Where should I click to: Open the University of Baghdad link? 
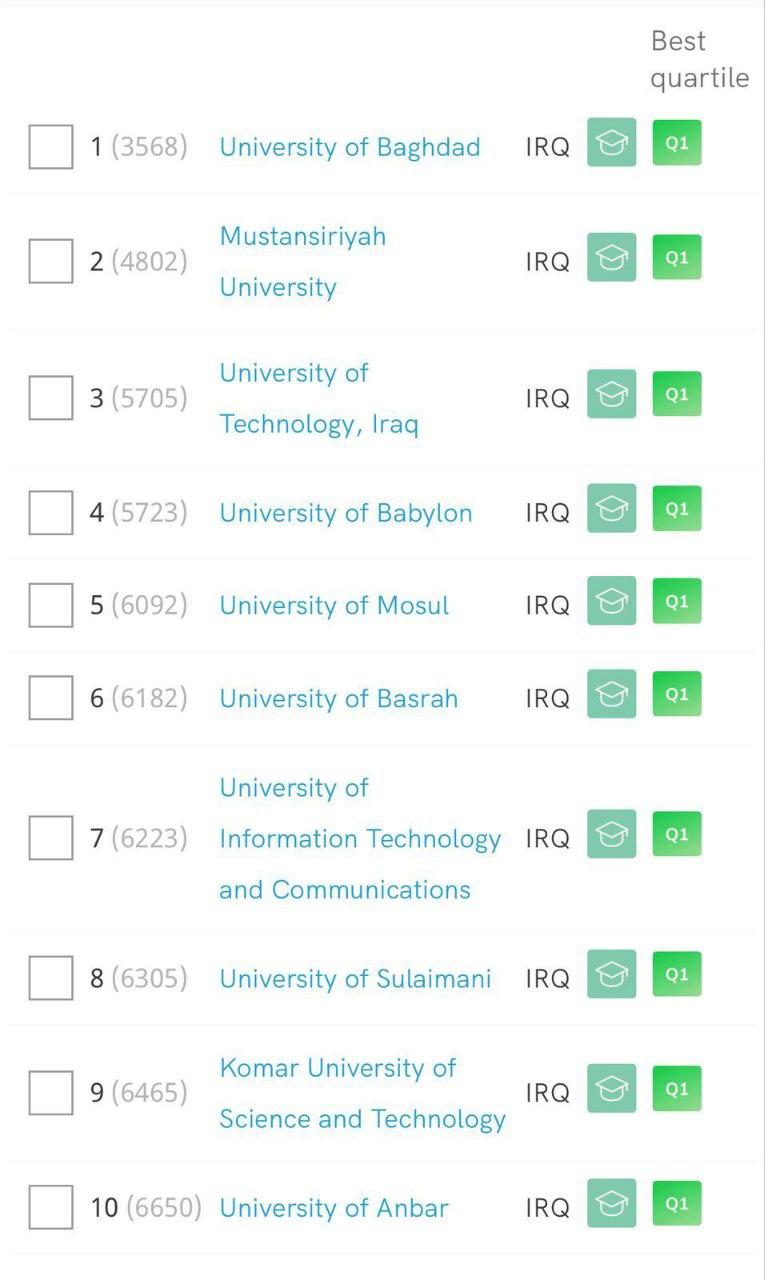click(349, 147)
